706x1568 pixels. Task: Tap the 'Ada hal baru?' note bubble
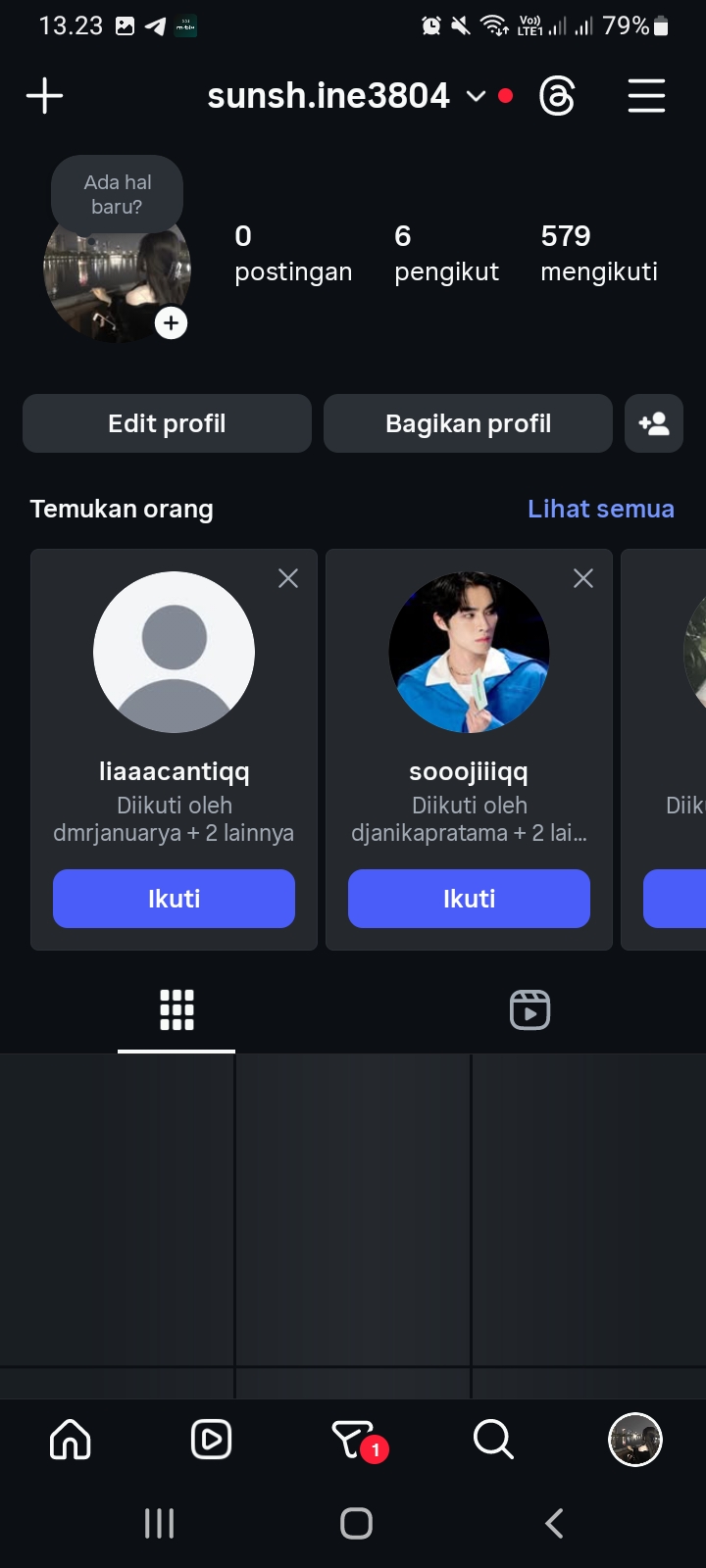[118, 194]
